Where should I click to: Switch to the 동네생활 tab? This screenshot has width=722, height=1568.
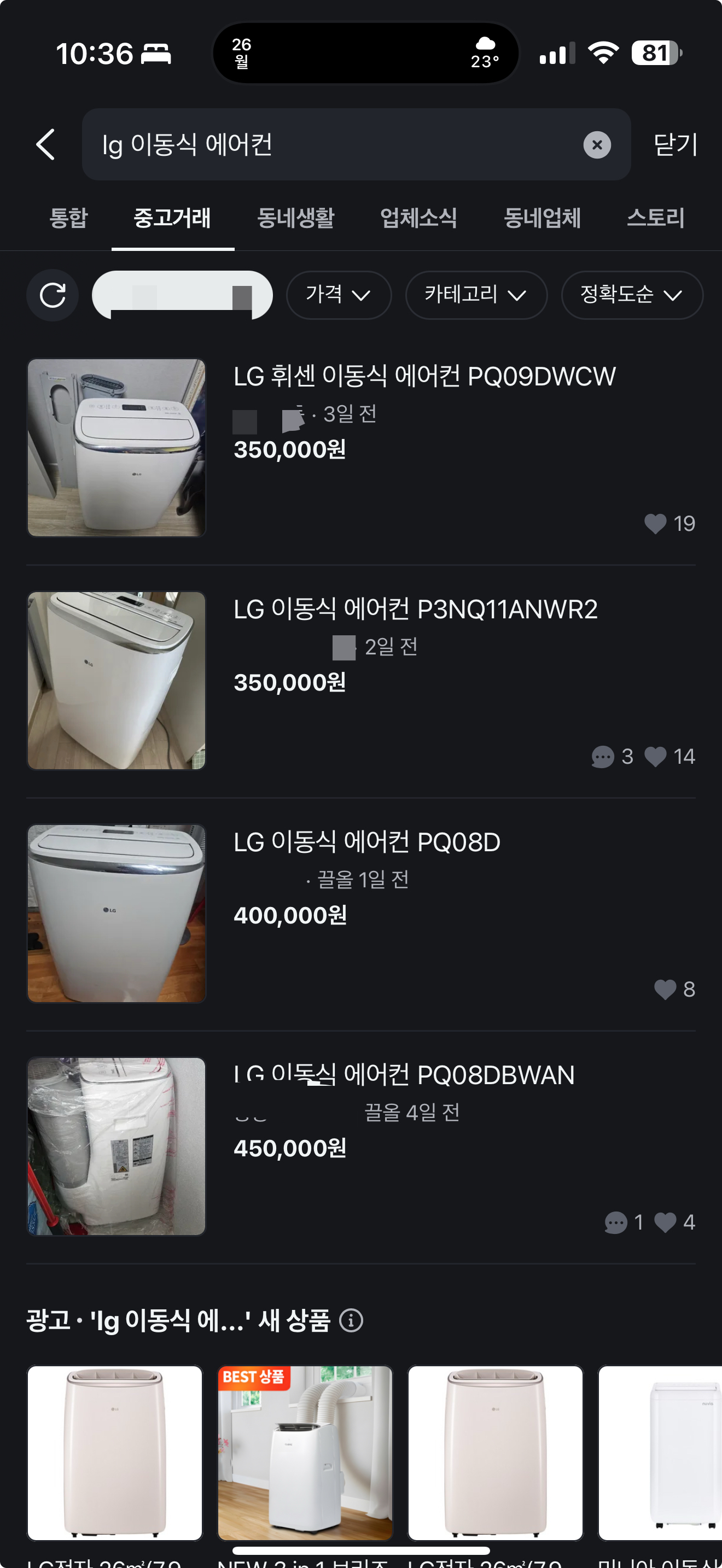(295, 218)
